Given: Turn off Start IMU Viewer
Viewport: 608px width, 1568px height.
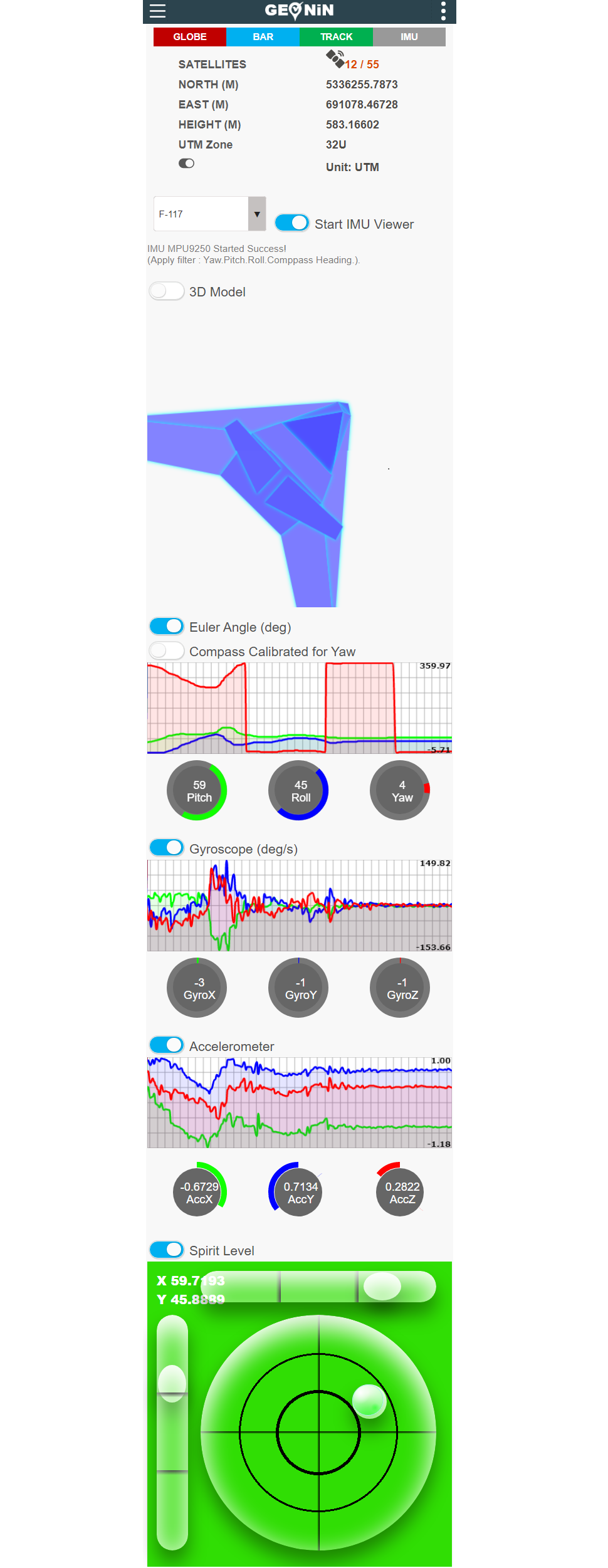Looking at the screenshot, I should 292,223.
